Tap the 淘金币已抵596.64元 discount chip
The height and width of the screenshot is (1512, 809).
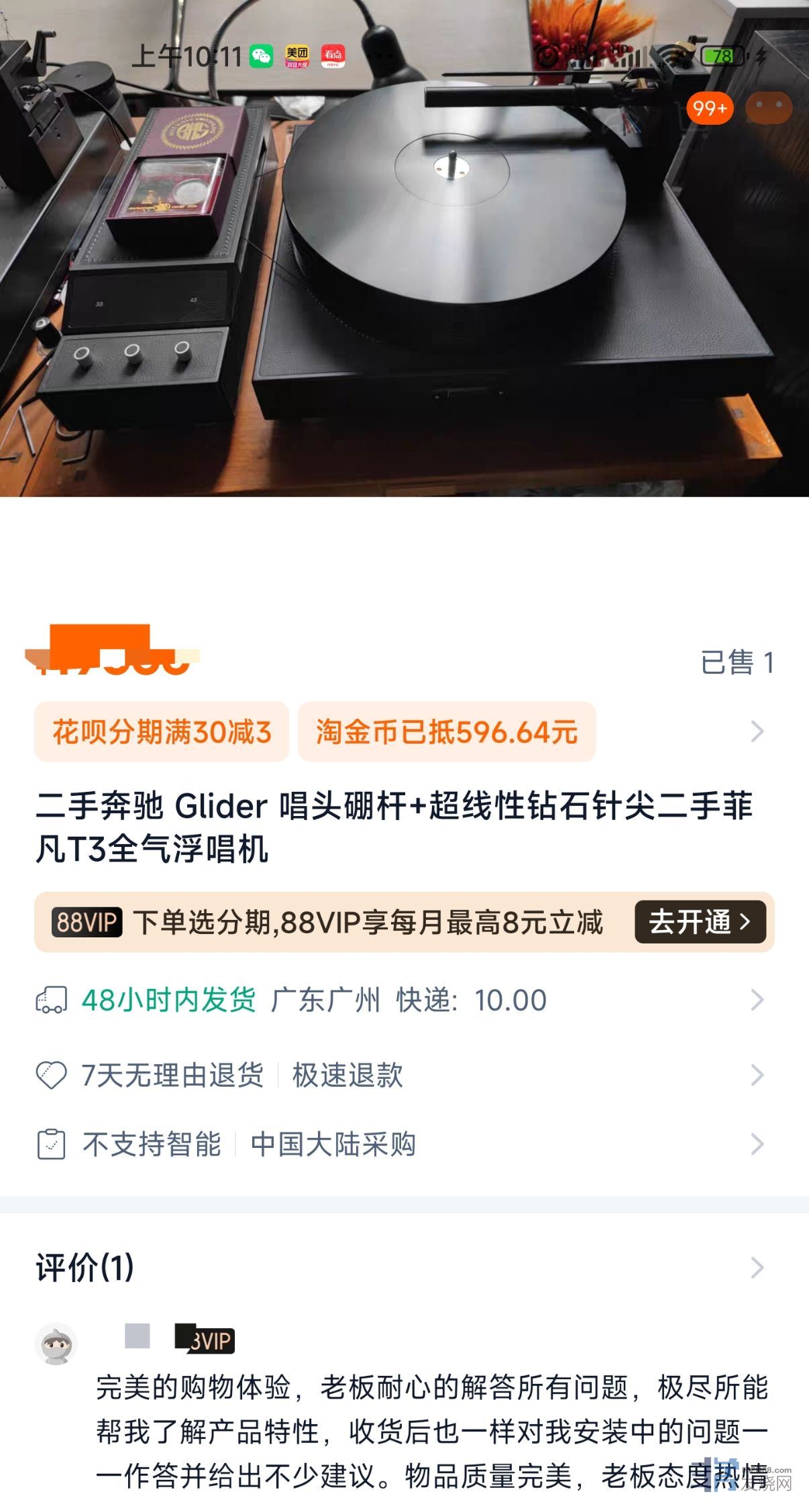(446, 732)
